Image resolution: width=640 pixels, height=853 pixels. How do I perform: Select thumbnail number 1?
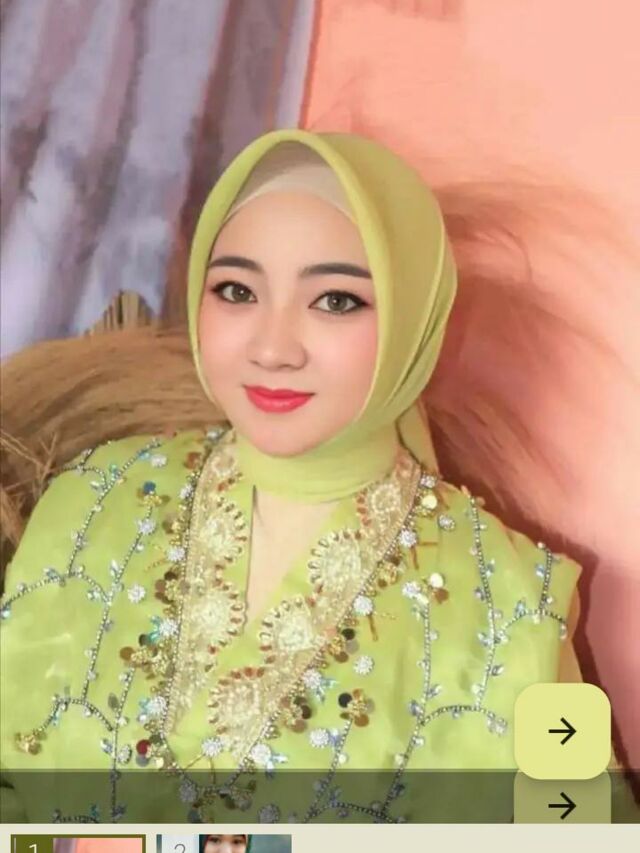pyautogui.click(x=78, y=843)
